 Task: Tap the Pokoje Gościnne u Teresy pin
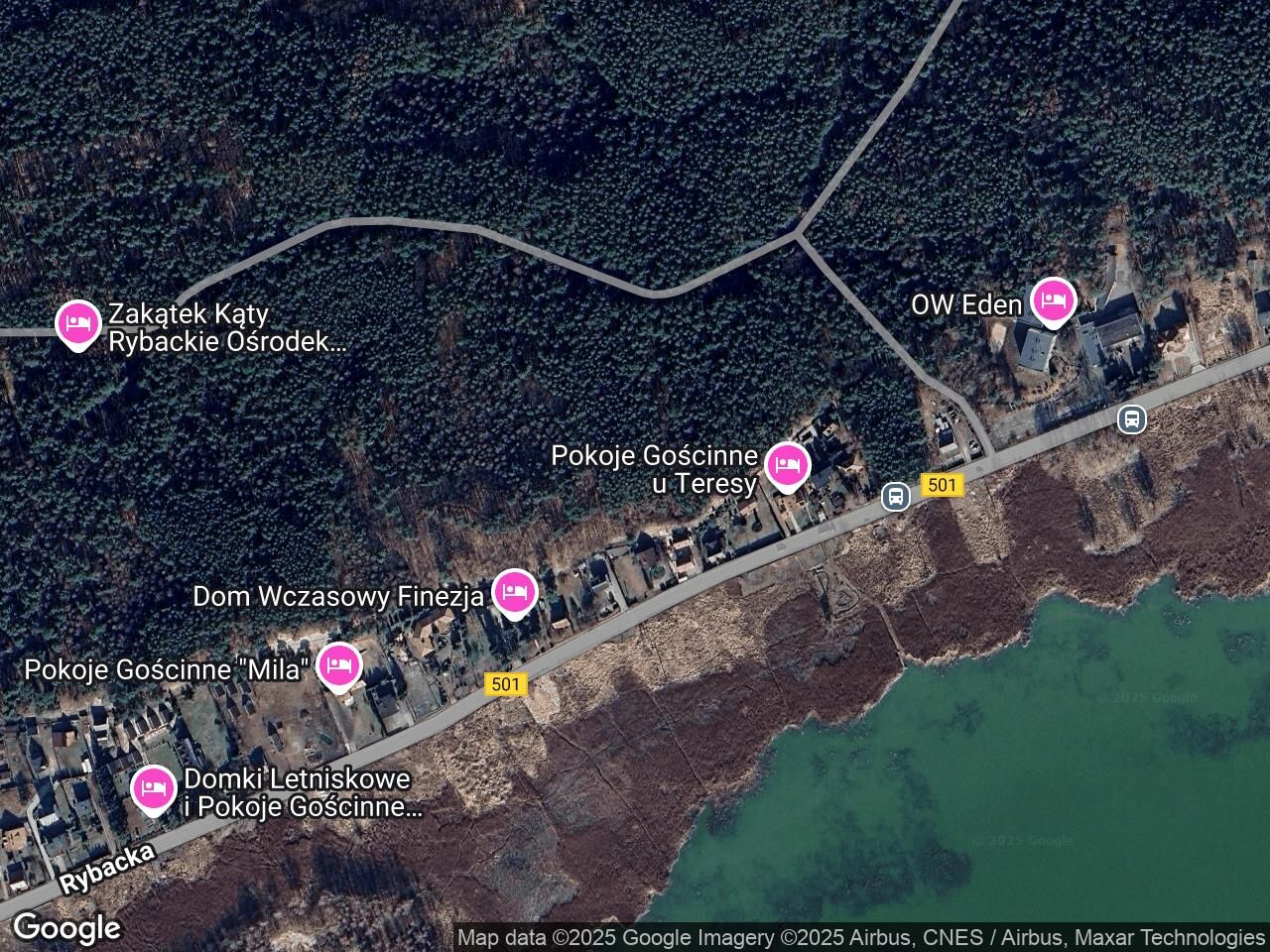[788, 464]
